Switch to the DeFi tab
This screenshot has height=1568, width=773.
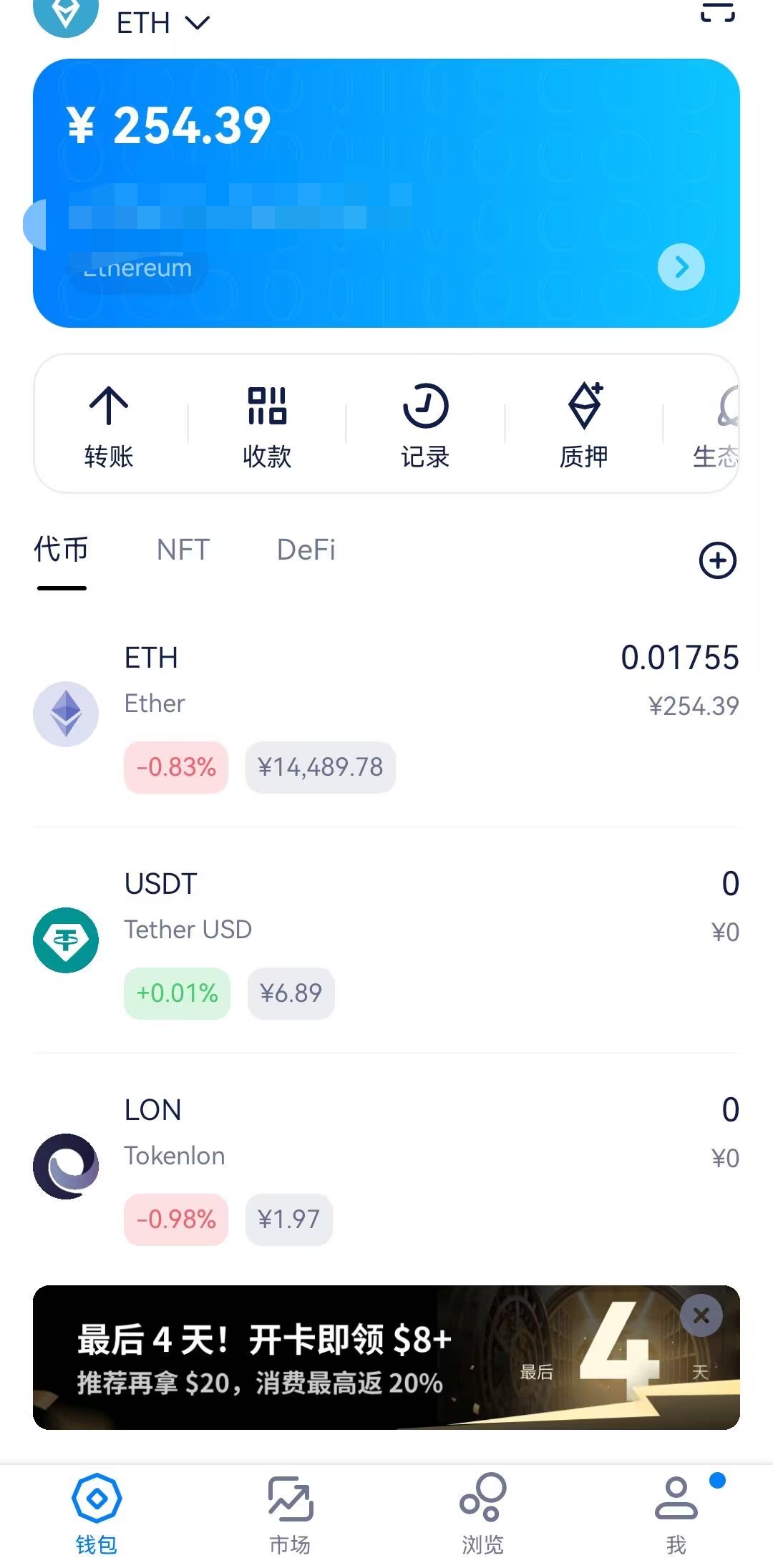tap(306, 550)
